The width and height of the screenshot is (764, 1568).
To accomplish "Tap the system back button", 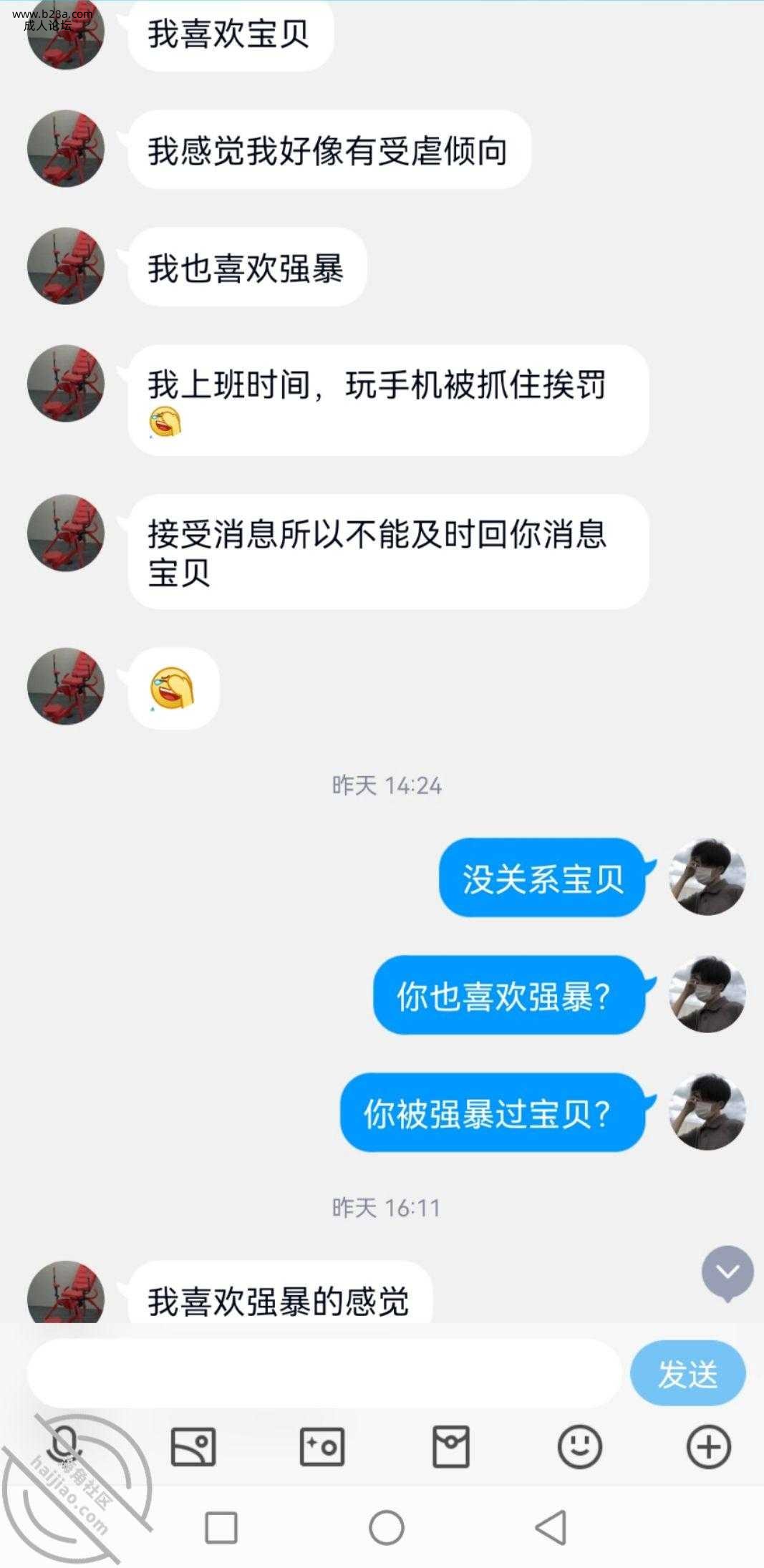I will point(551,1528).
